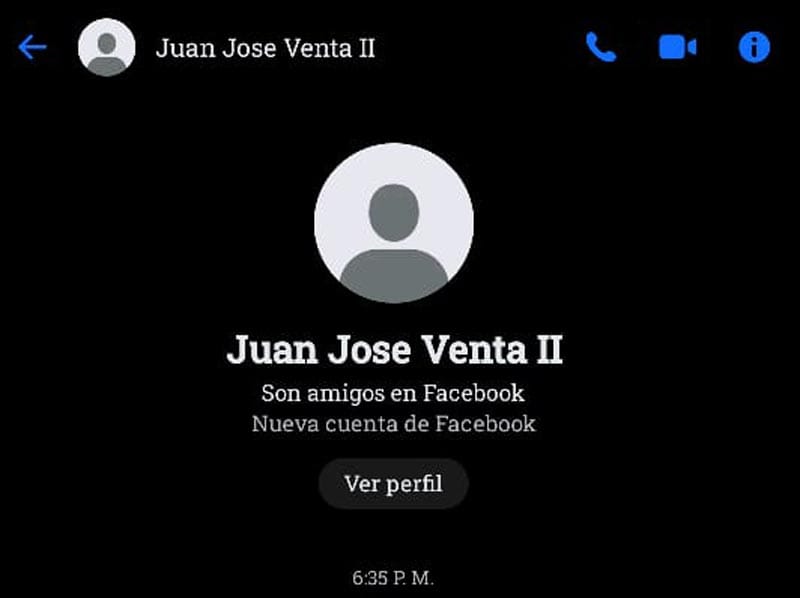Tap the Ver perfil button
Image resolution: width=800 pixels, height=598 pixels.
[x=393, y=484]
